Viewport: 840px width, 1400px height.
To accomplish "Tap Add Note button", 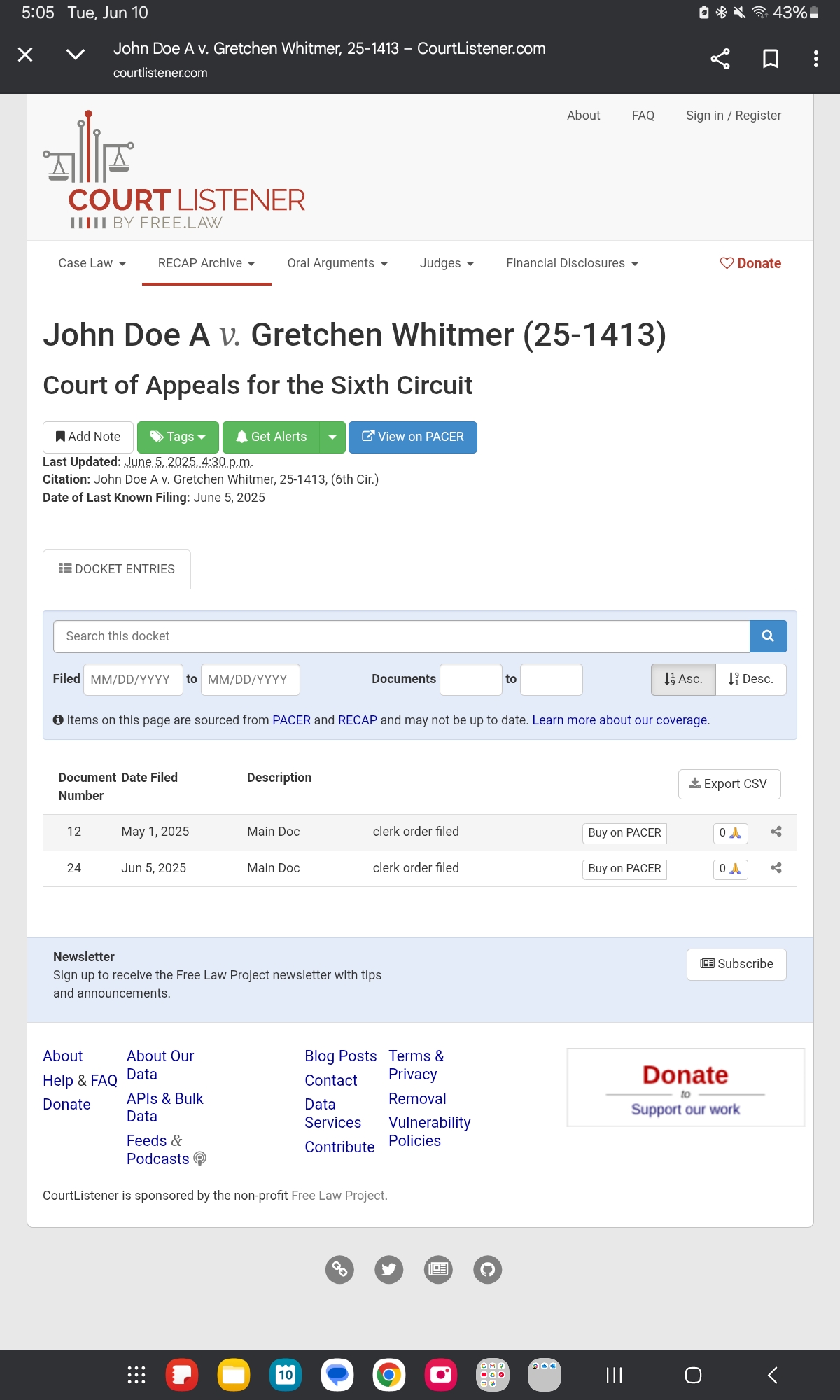I will point(88,437).
